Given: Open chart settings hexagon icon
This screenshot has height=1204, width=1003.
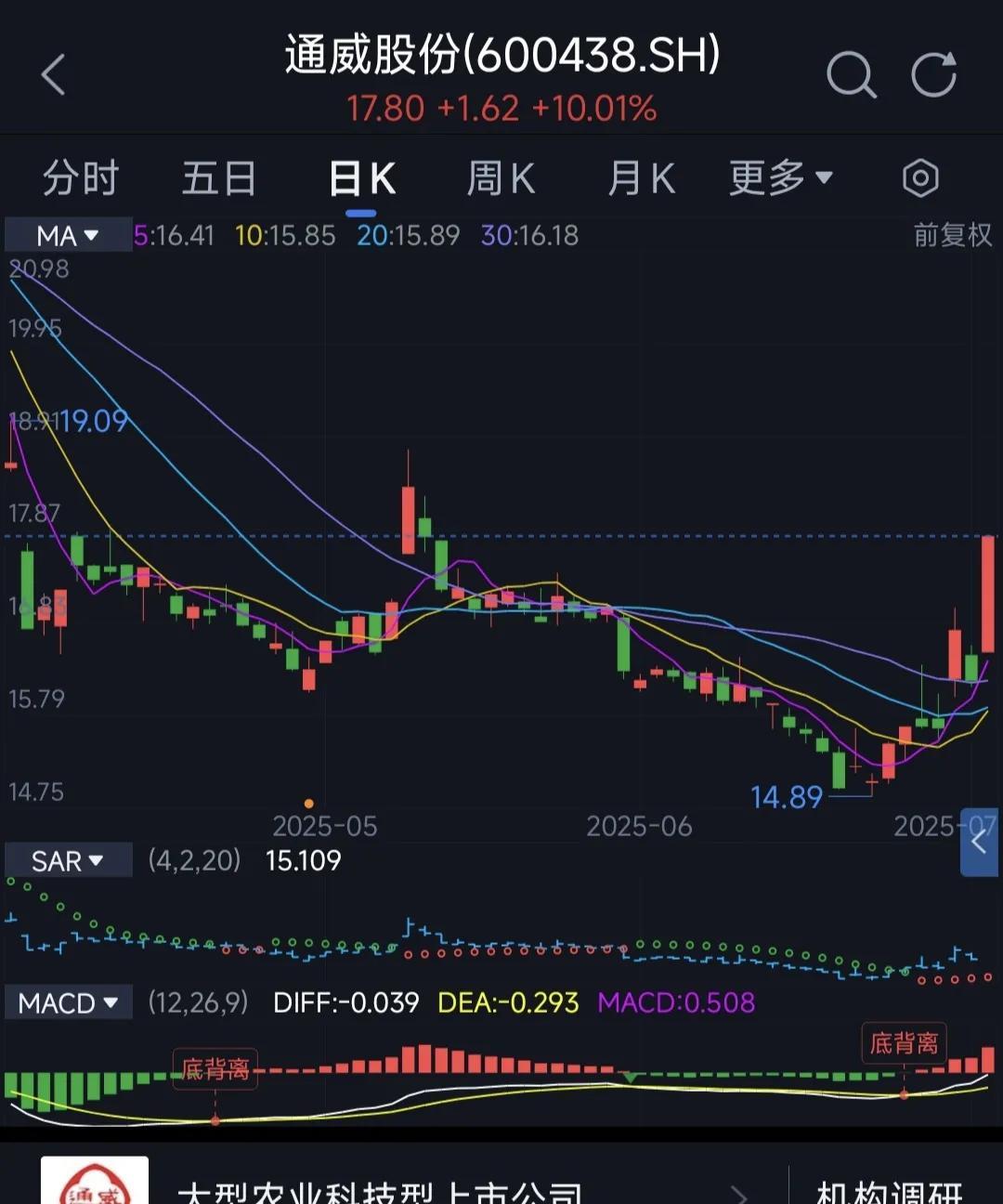Looking at the screenshot, I should [x=920, y=178].
